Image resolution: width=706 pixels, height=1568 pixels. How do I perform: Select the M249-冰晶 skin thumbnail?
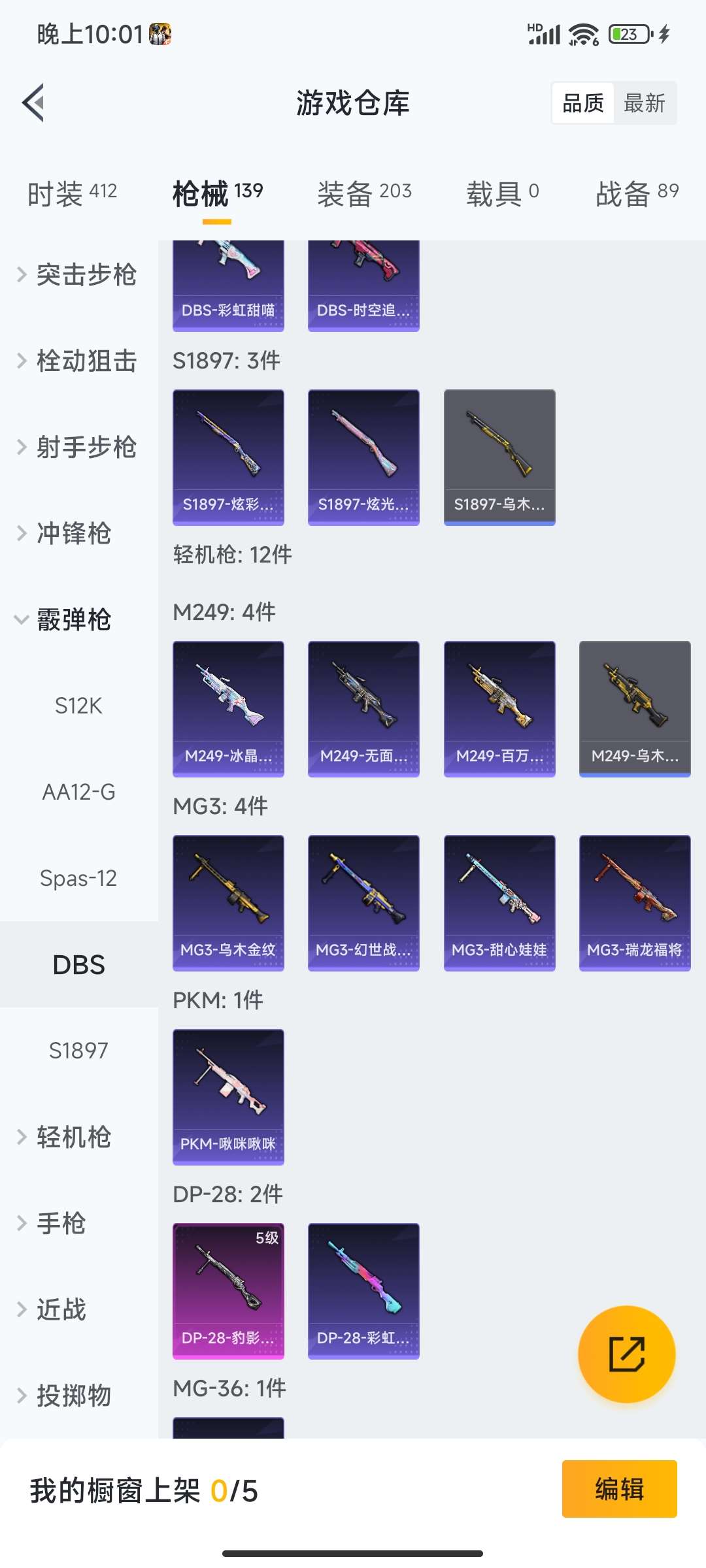pos(228,709)
